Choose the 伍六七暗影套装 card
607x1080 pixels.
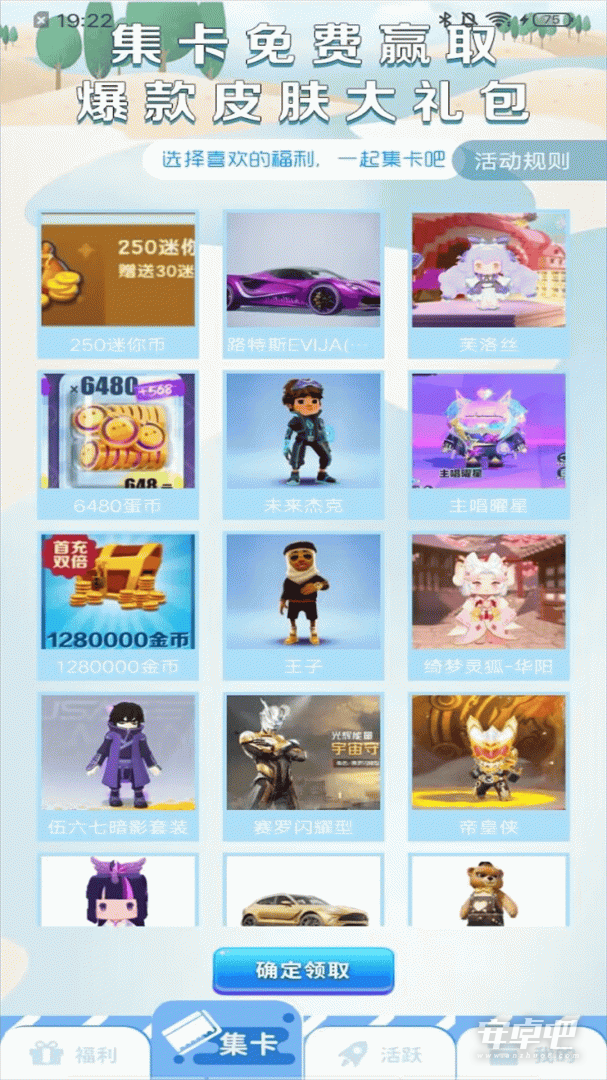click(118, 767)
